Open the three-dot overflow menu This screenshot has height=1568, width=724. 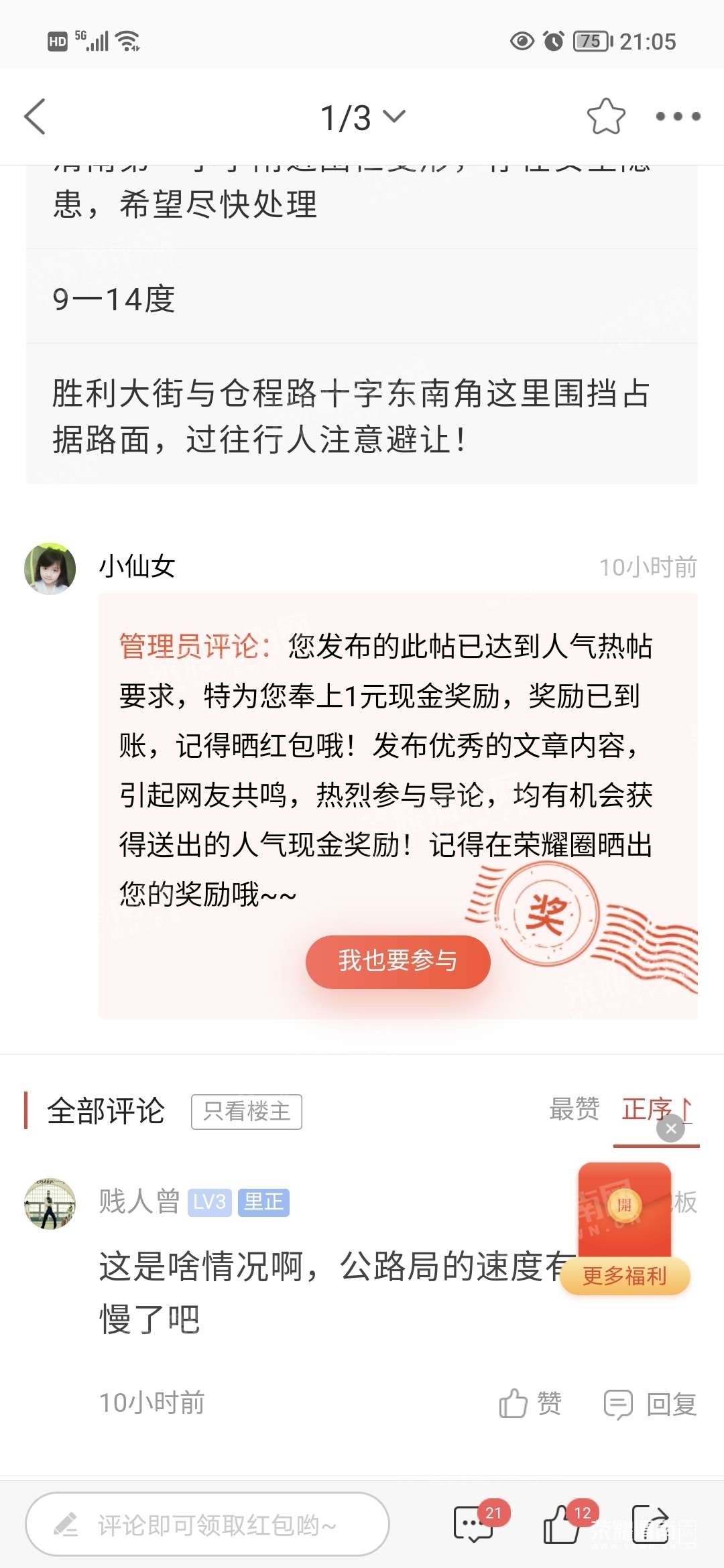click(678, 117)
